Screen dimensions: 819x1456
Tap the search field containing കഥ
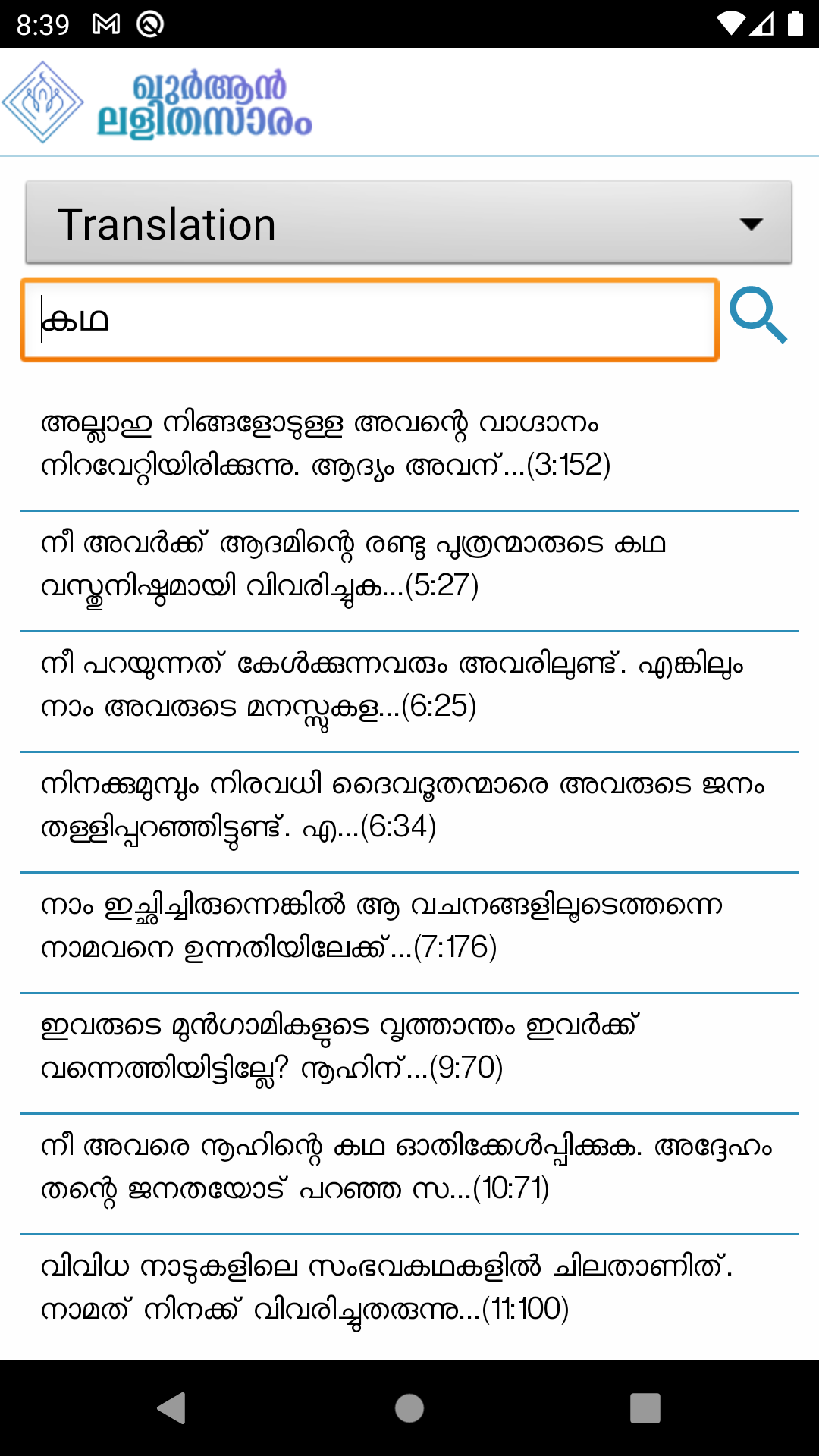[x=369, y=320]
